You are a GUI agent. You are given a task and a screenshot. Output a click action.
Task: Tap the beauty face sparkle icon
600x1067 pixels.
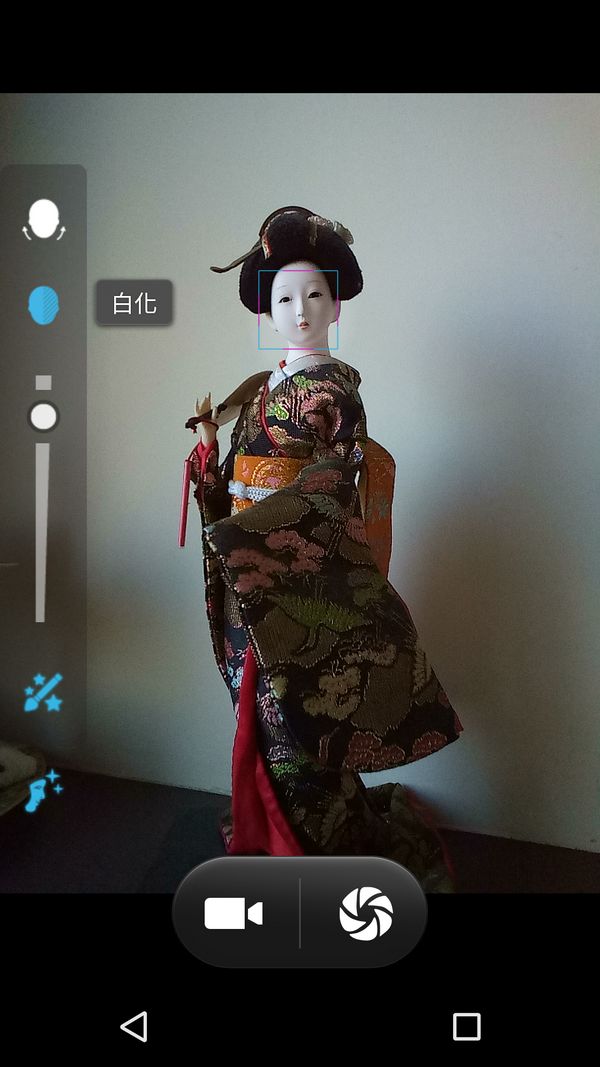[43, 789]
